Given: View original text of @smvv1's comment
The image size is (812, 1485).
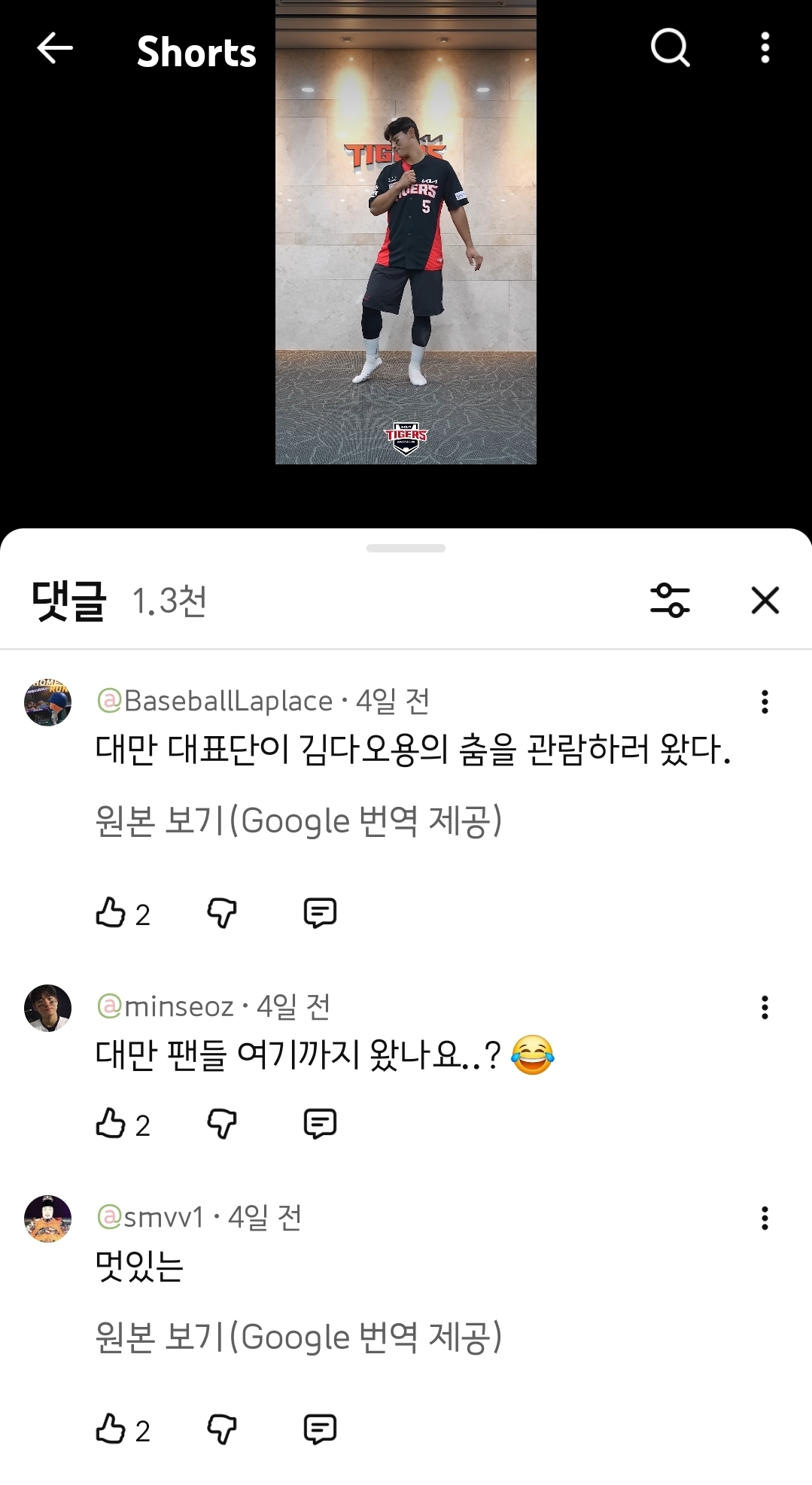Looking at the screenshot, I should coord(298,1337).
